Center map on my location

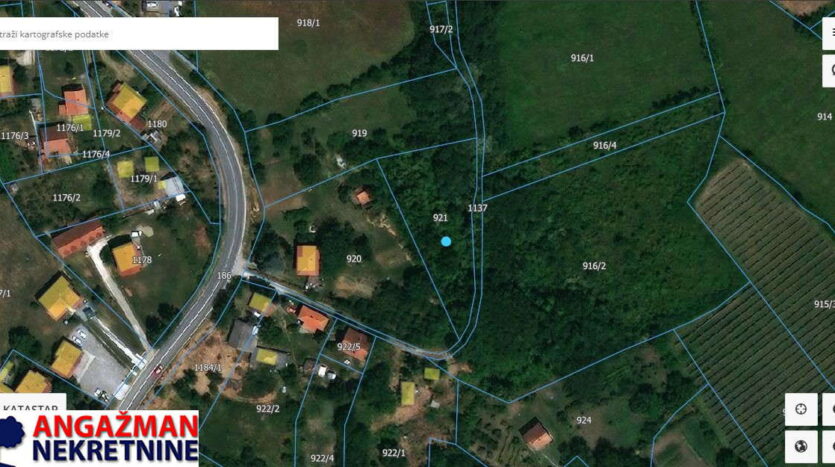point(799,408)
